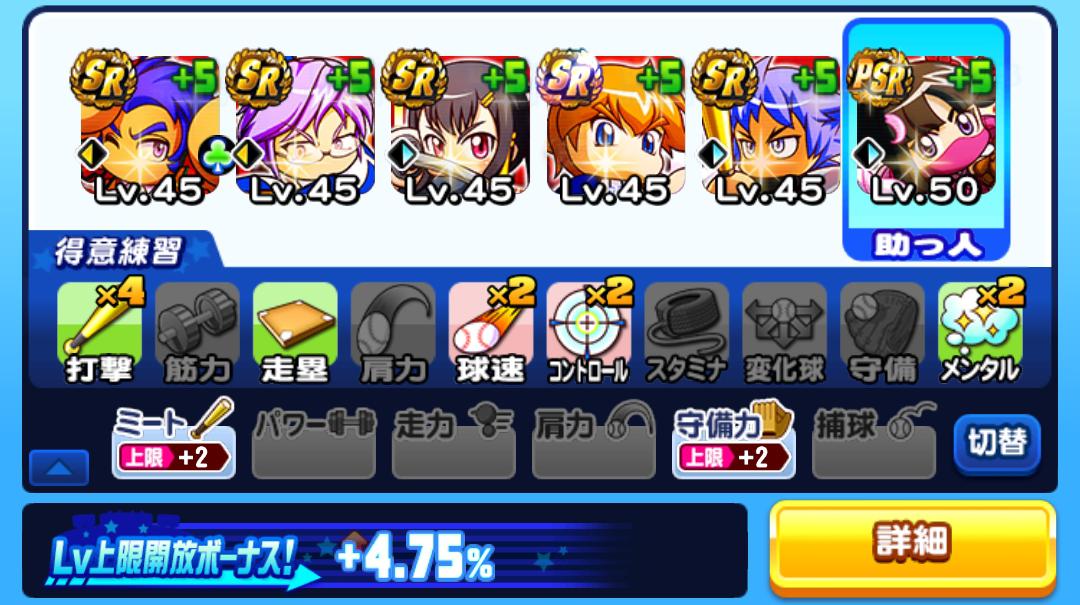Image resolution: width=1080 pixels, height=605 pixels.
Task: Select the blue-haired SR character card
Action: [770, 130]
